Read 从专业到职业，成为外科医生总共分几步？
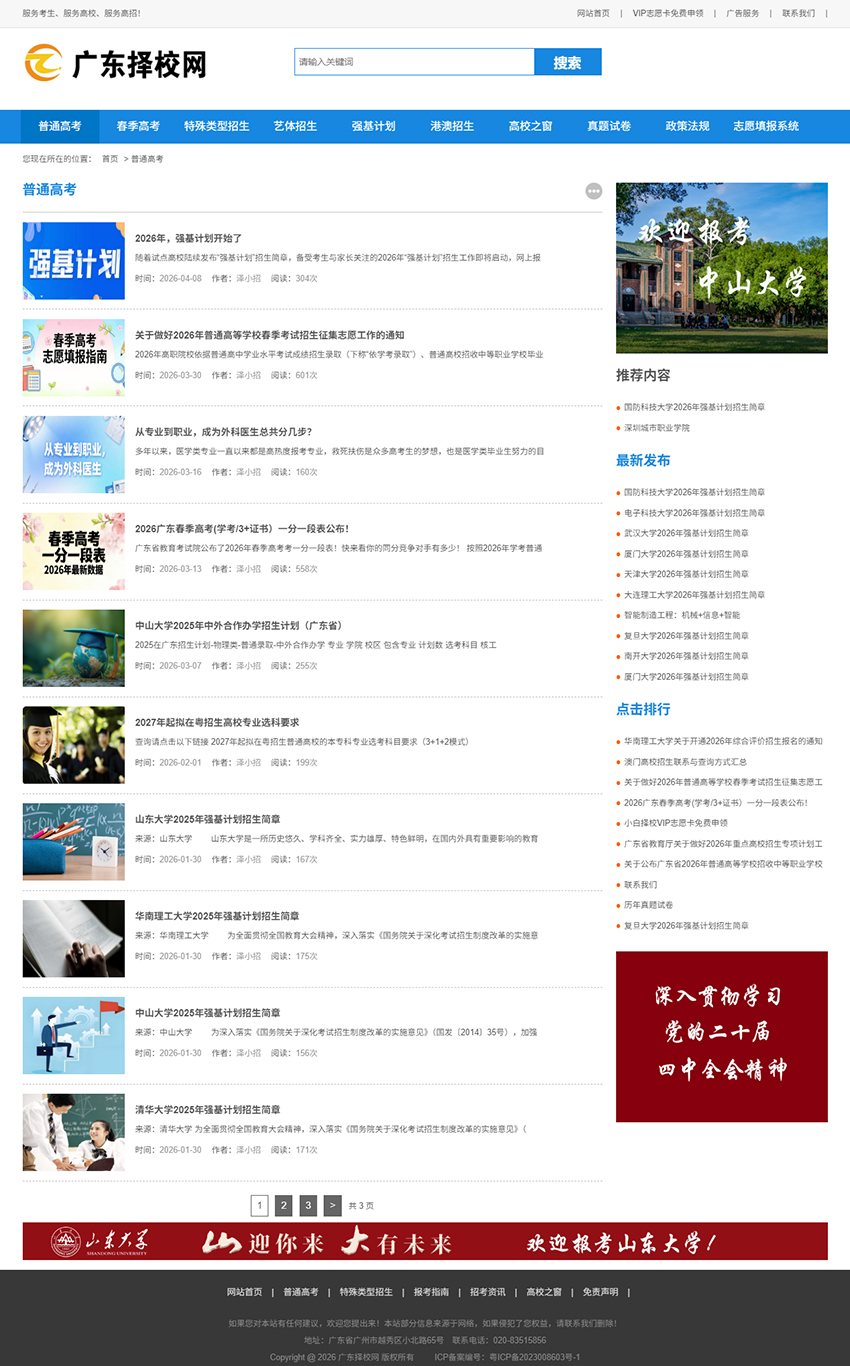Image resolution: width=850 pixels, height=1366 pixels. 224,432
